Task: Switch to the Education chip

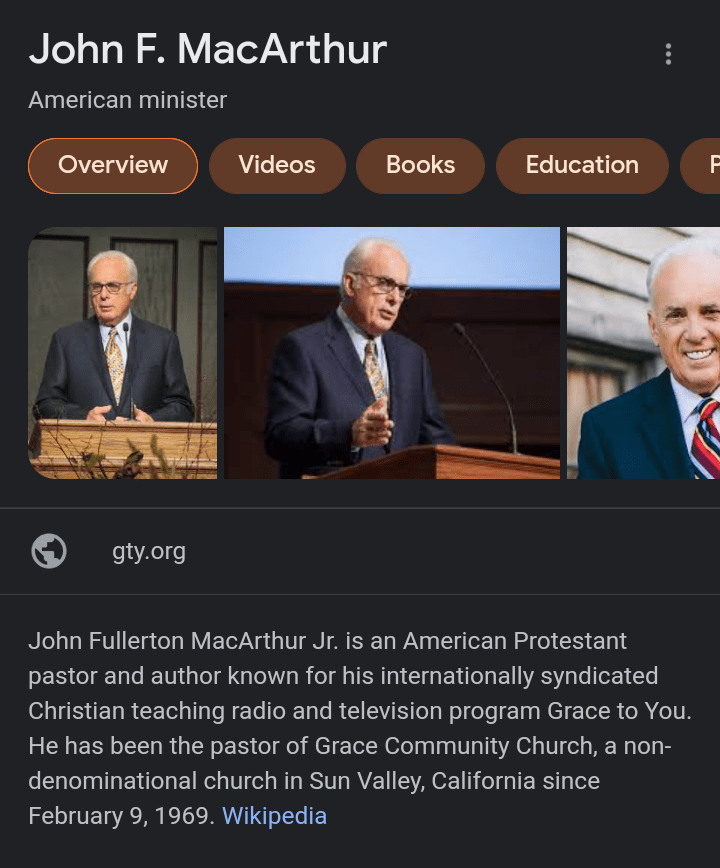Action: (x=582, y=165)
